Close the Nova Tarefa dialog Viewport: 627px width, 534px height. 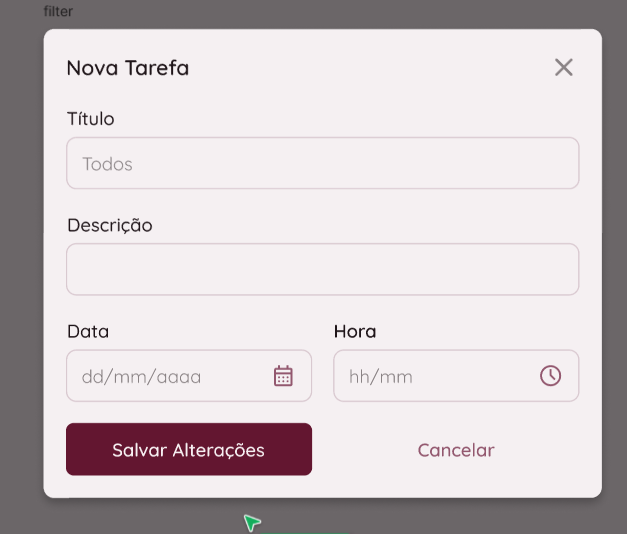click(564, 67)
